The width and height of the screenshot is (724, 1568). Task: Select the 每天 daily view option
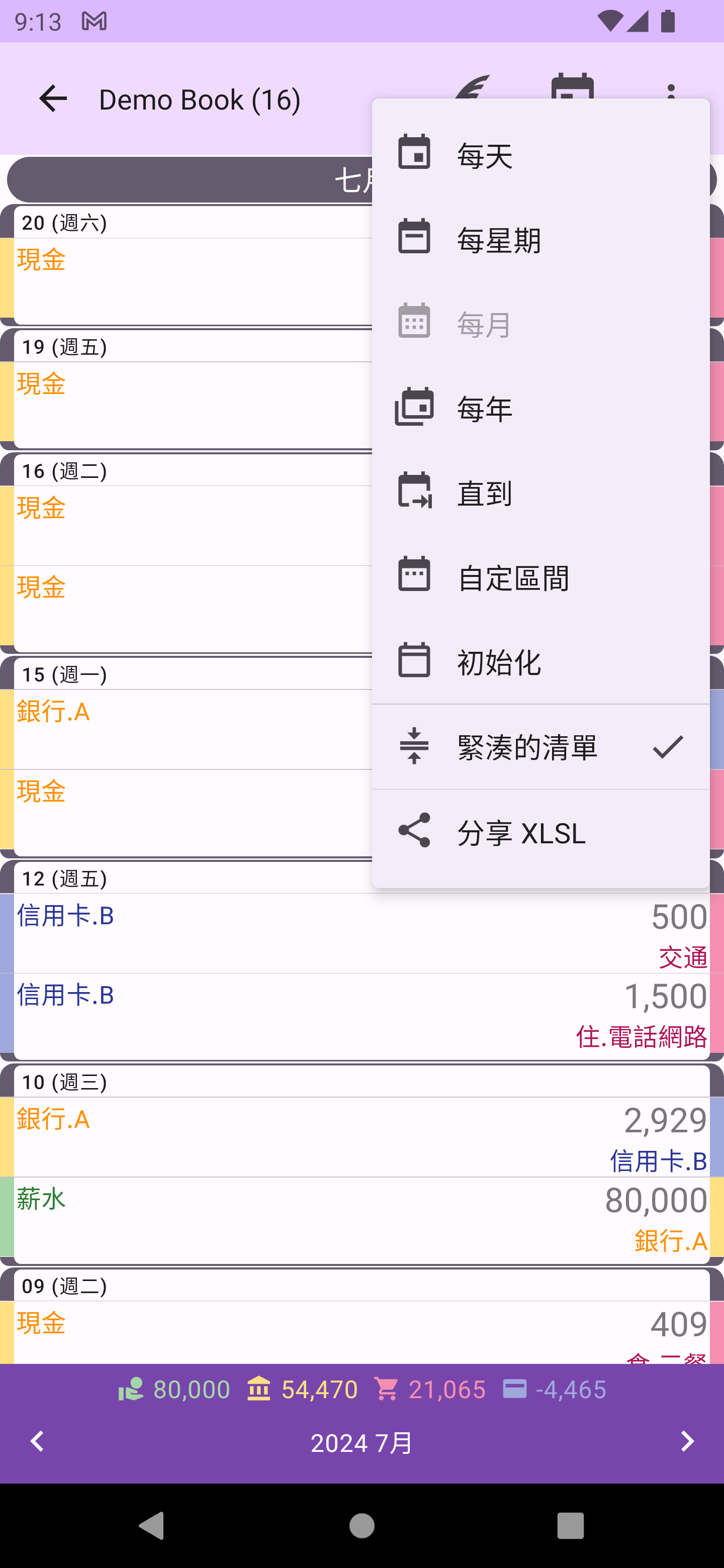tap(540, 155)
